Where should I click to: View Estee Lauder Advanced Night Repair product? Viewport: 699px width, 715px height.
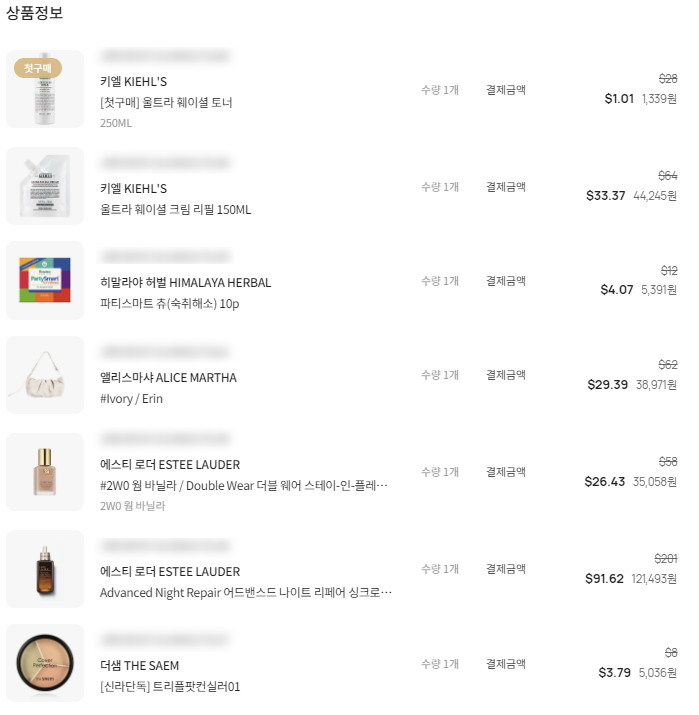click(x=245, y=592)
